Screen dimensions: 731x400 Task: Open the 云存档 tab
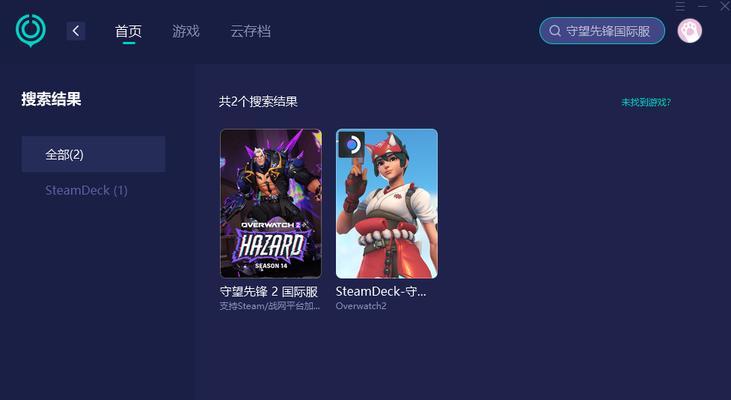point(250,31)
